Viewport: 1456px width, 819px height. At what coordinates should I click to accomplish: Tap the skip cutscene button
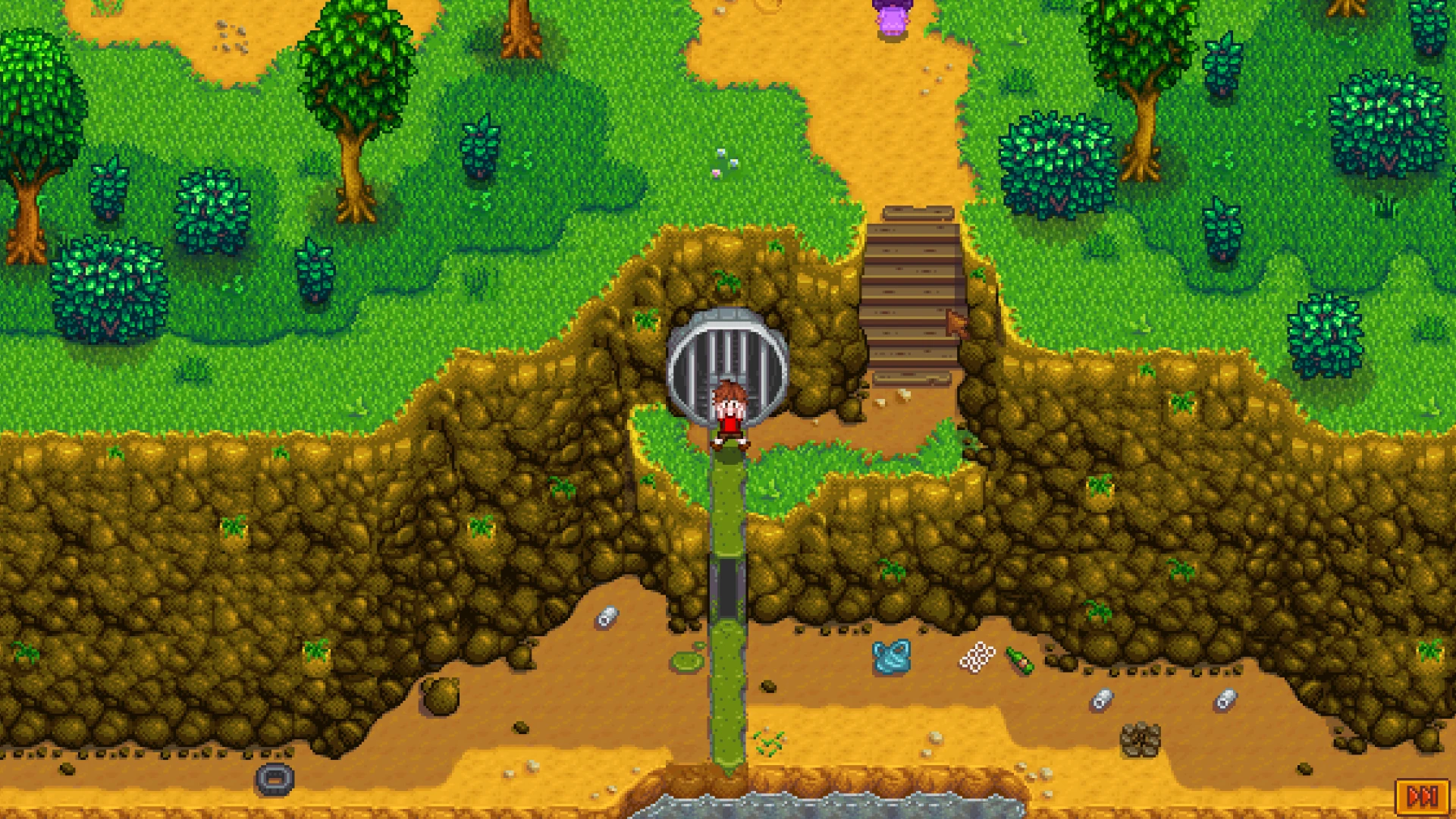1422,796
